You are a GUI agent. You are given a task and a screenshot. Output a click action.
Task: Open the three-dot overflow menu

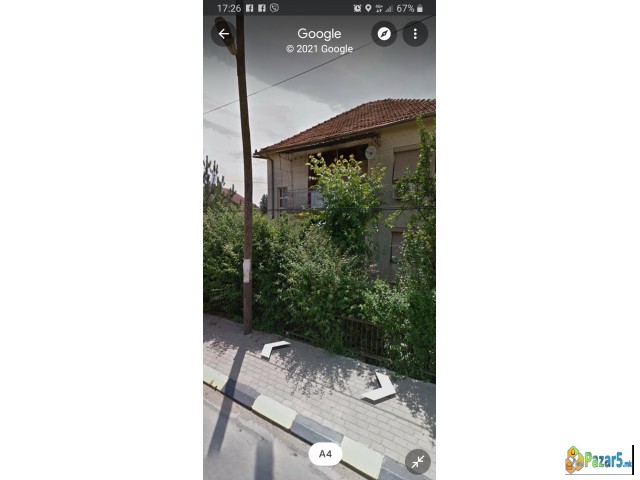click(415, 33)
